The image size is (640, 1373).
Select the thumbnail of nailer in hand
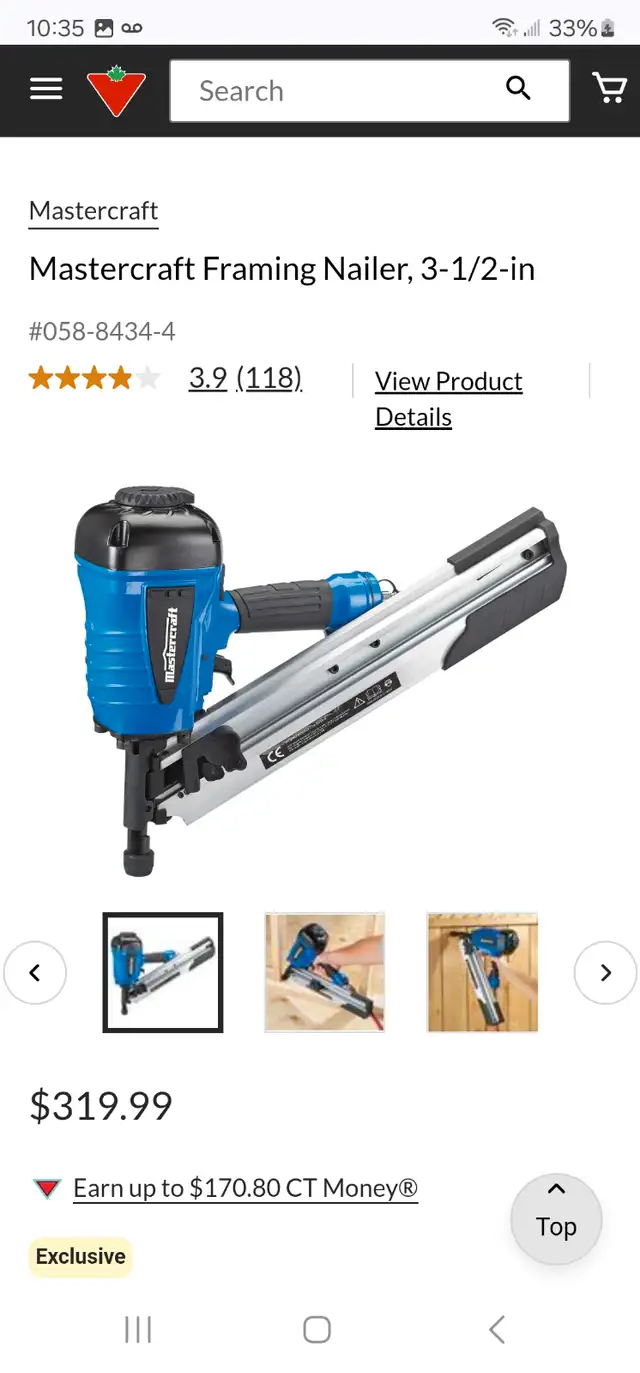(x=324, y=972)
